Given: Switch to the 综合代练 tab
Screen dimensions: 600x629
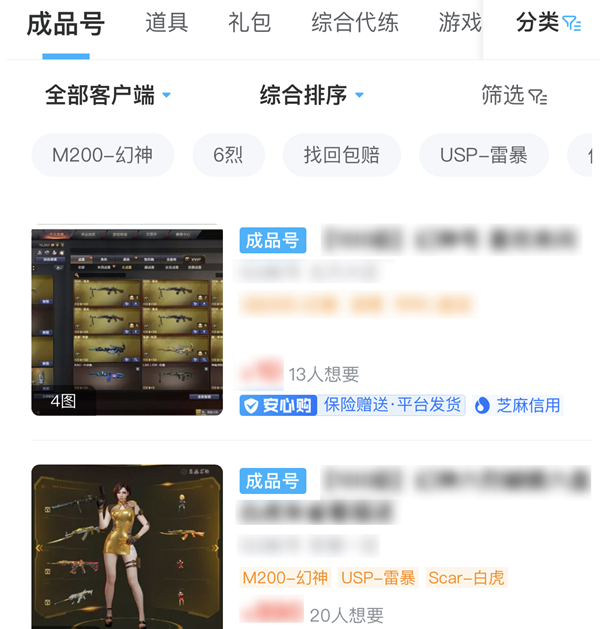Looking at the screenshot, I should (354, 23).
